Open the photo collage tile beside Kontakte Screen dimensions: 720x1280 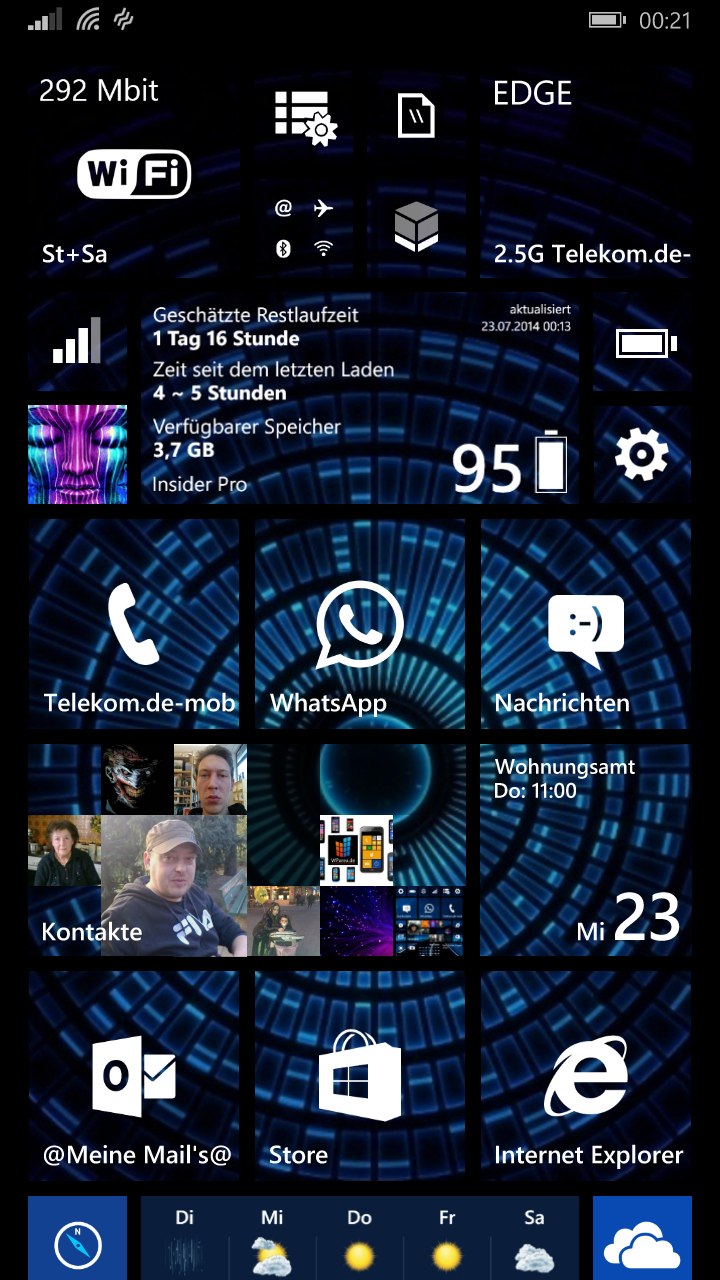(x=357, y=850)
